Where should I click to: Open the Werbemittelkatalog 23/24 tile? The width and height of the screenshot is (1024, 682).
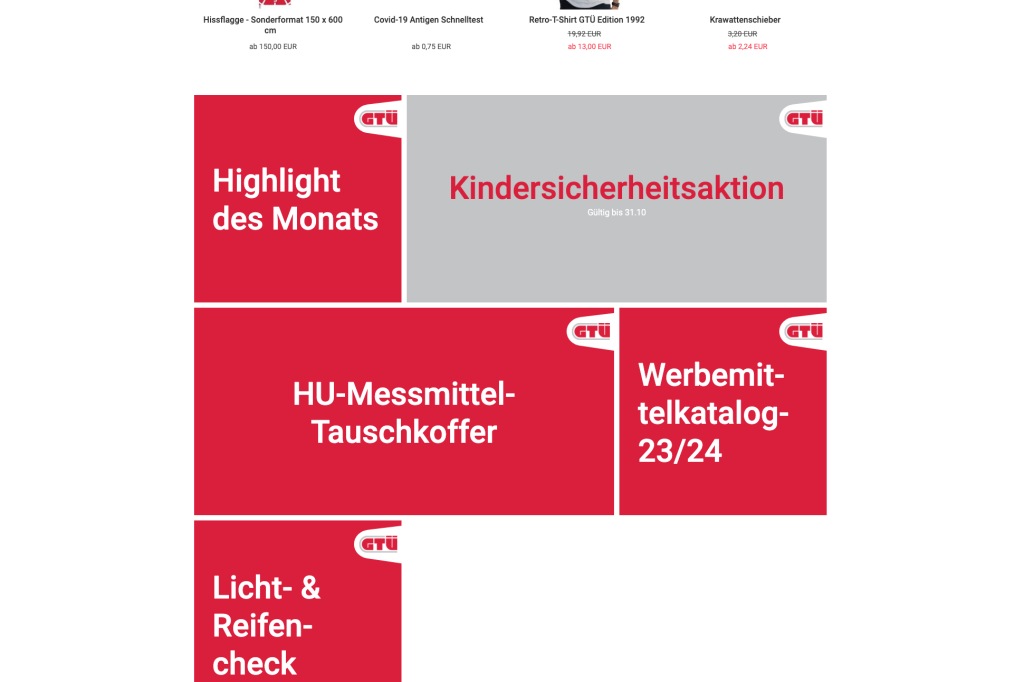coord(722,412)
